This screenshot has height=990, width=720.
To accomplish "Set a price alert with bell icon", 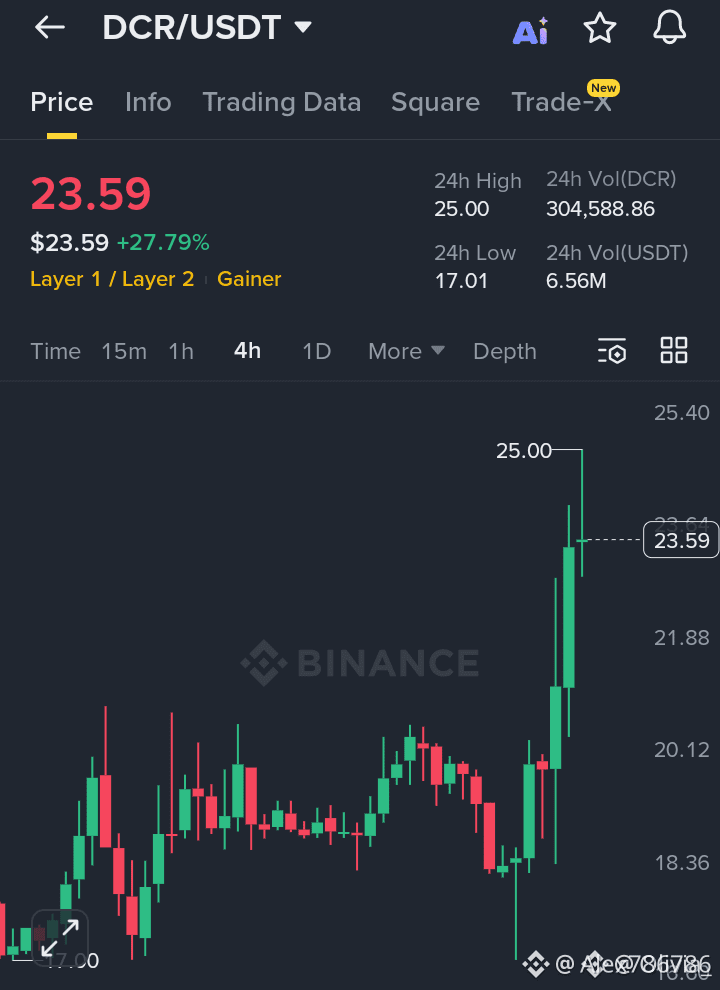I will coord(669,28).
